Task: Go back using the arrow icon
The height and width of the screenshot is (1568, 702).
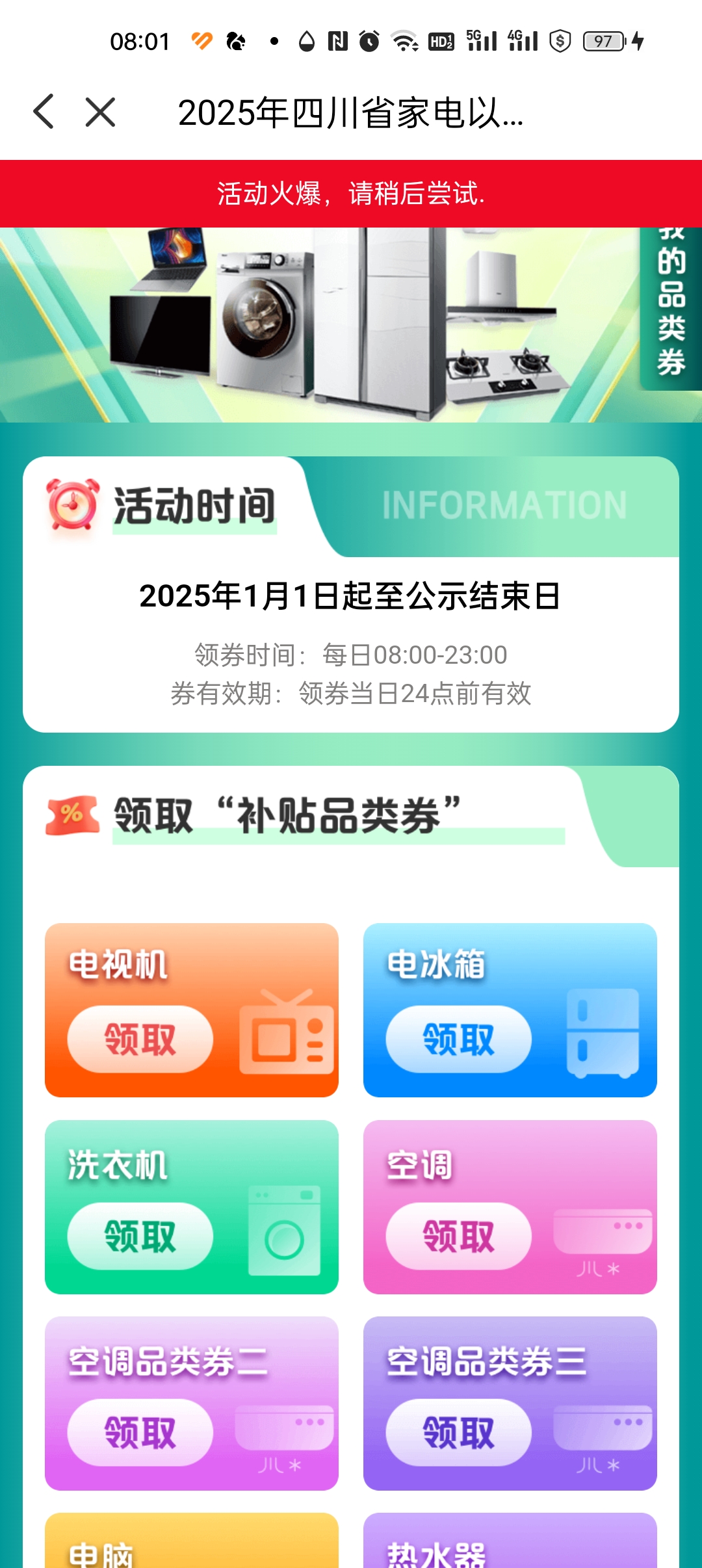Action: pos(44,112)
